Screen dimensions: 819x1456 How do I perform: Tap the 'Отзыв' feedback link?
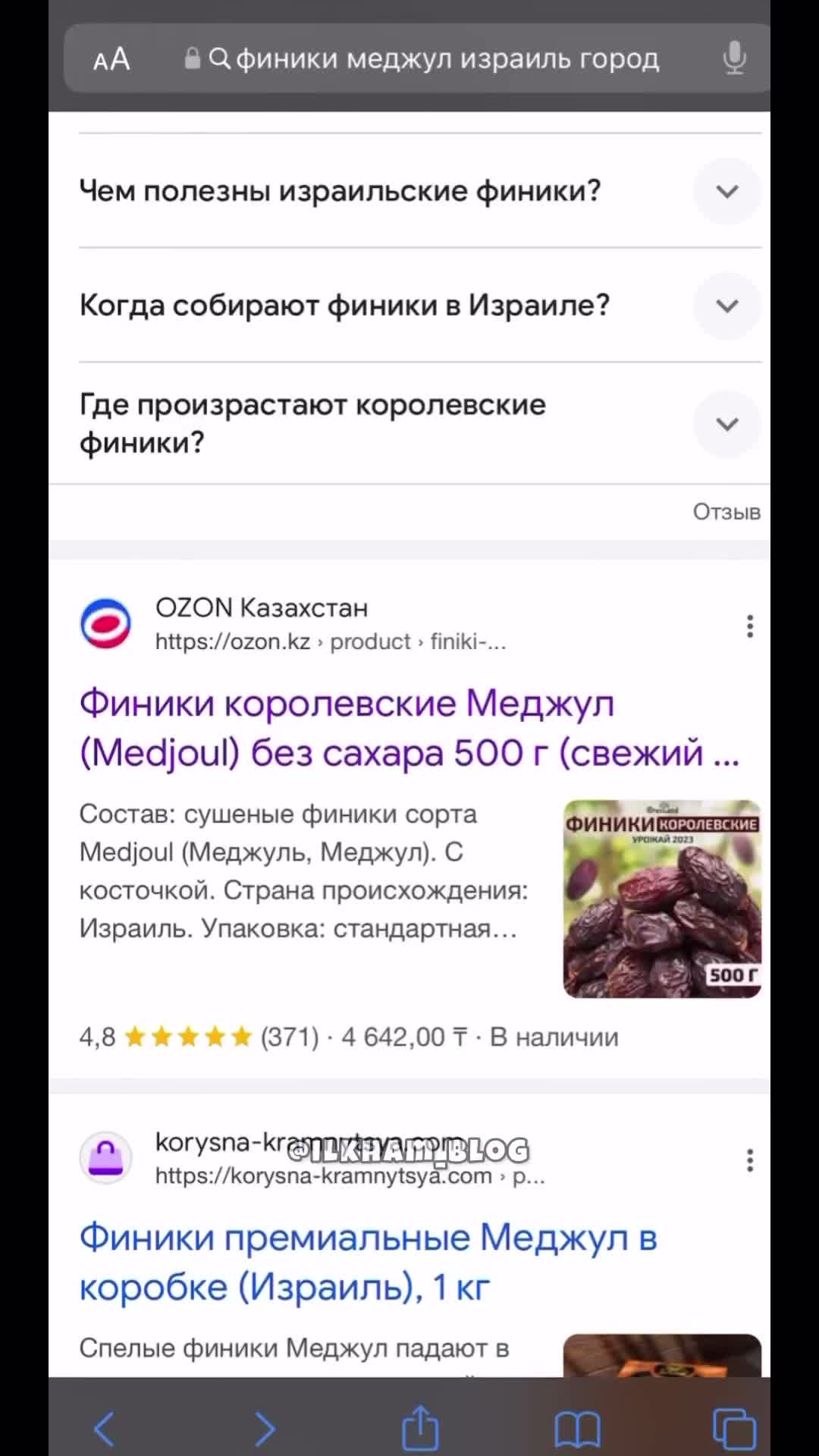point(726,512)
